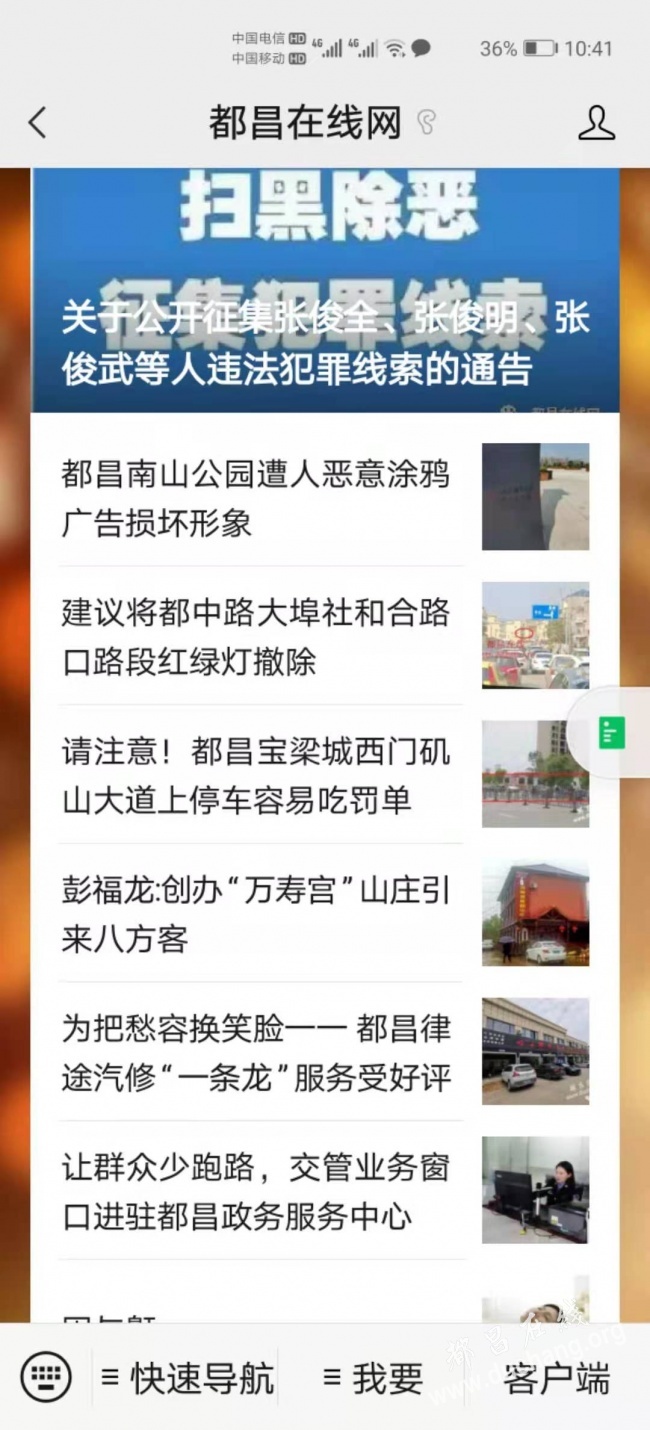Read 建议将都中路大埠社和合路口红绿灯撤除

coord(256,637)
